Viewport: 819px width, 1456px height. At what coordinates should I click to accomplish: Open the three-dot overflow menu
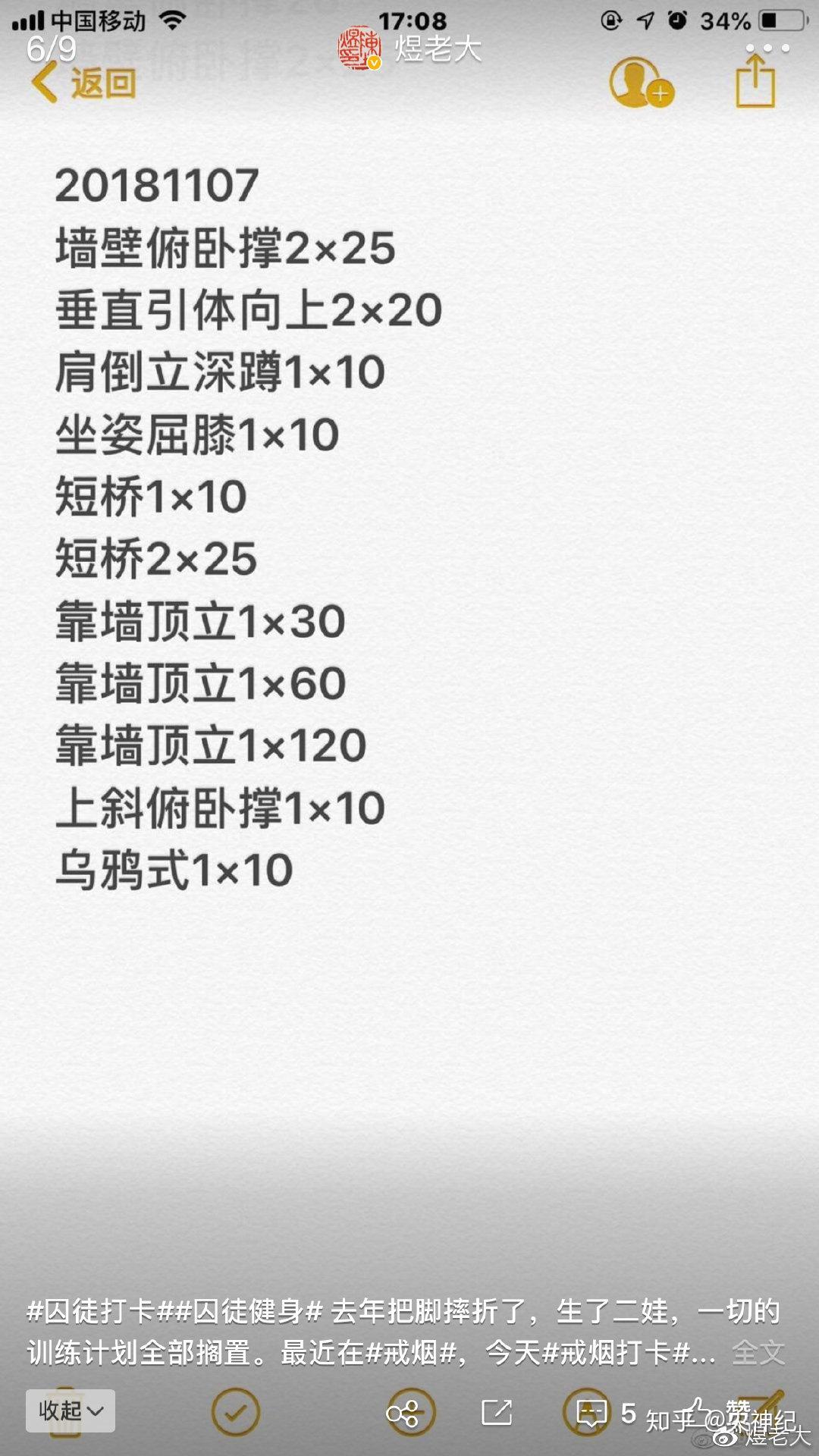(x=767, y=48)
